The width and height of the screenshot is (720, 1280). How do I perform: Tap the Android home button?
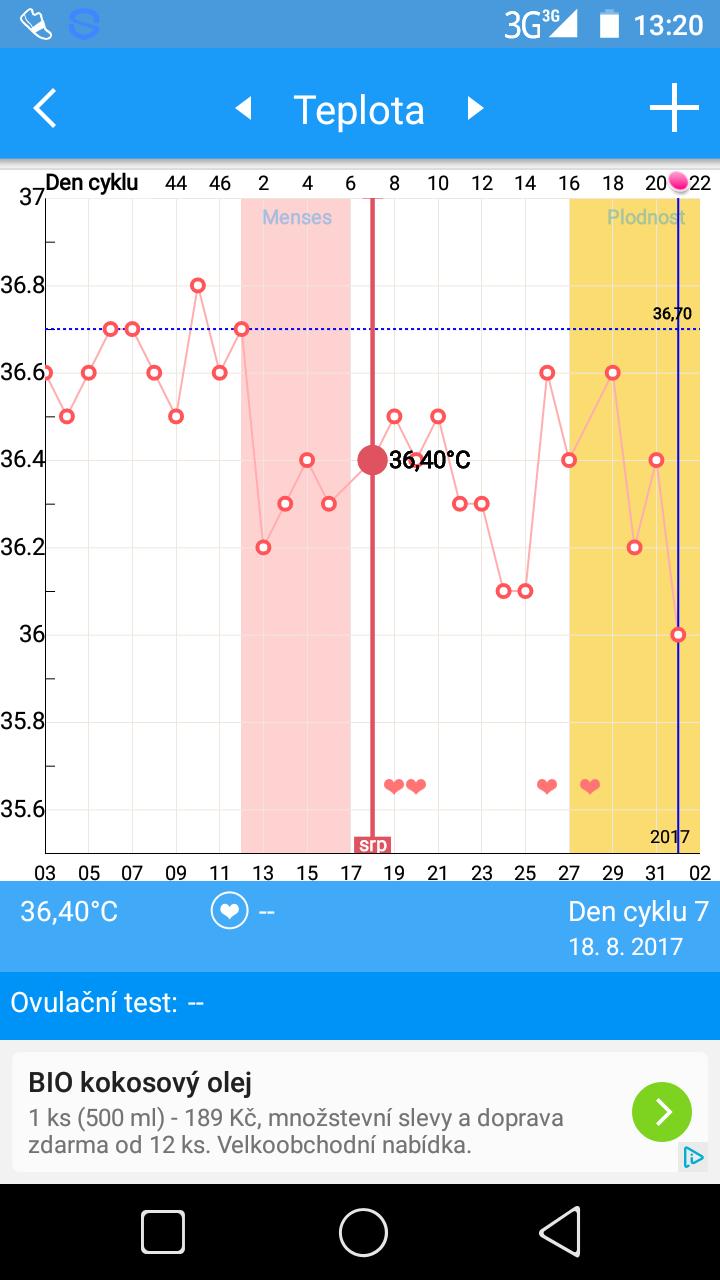362,1231
